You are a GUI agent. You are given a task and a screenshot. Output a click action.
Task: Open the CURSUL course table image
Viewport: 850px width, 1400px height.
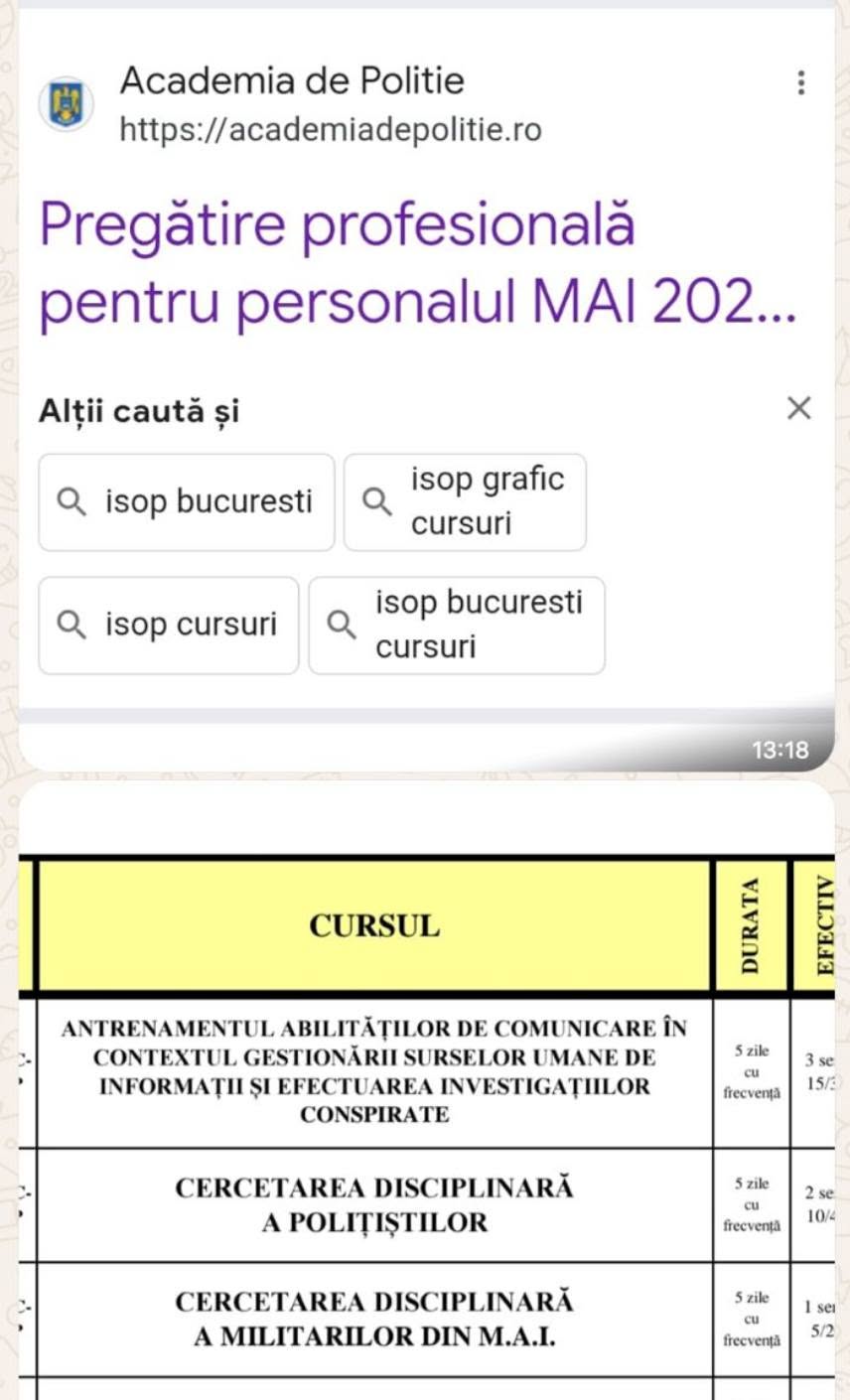click(x=427, y=1090)
